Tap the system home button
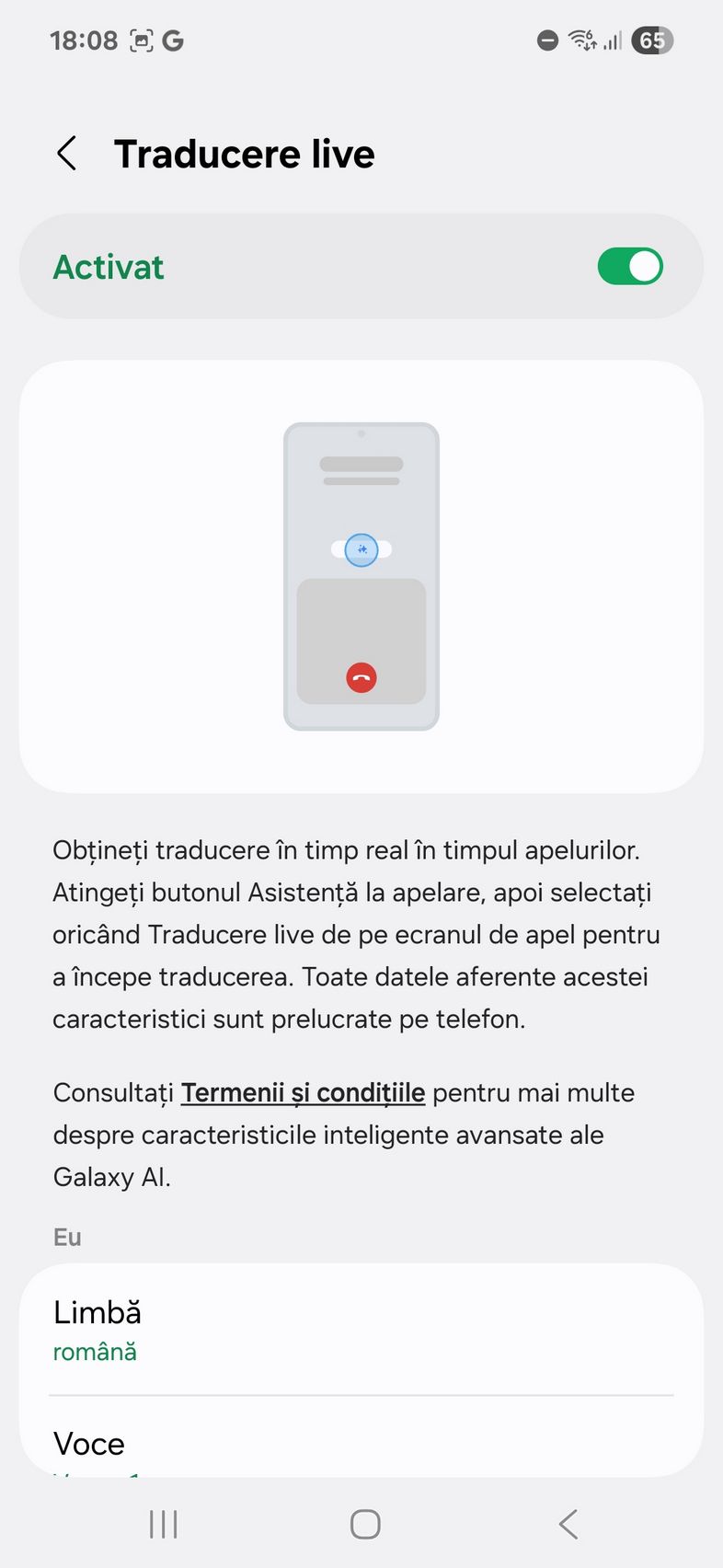Screen dimensions: 723x1568 click(365, 1525)
